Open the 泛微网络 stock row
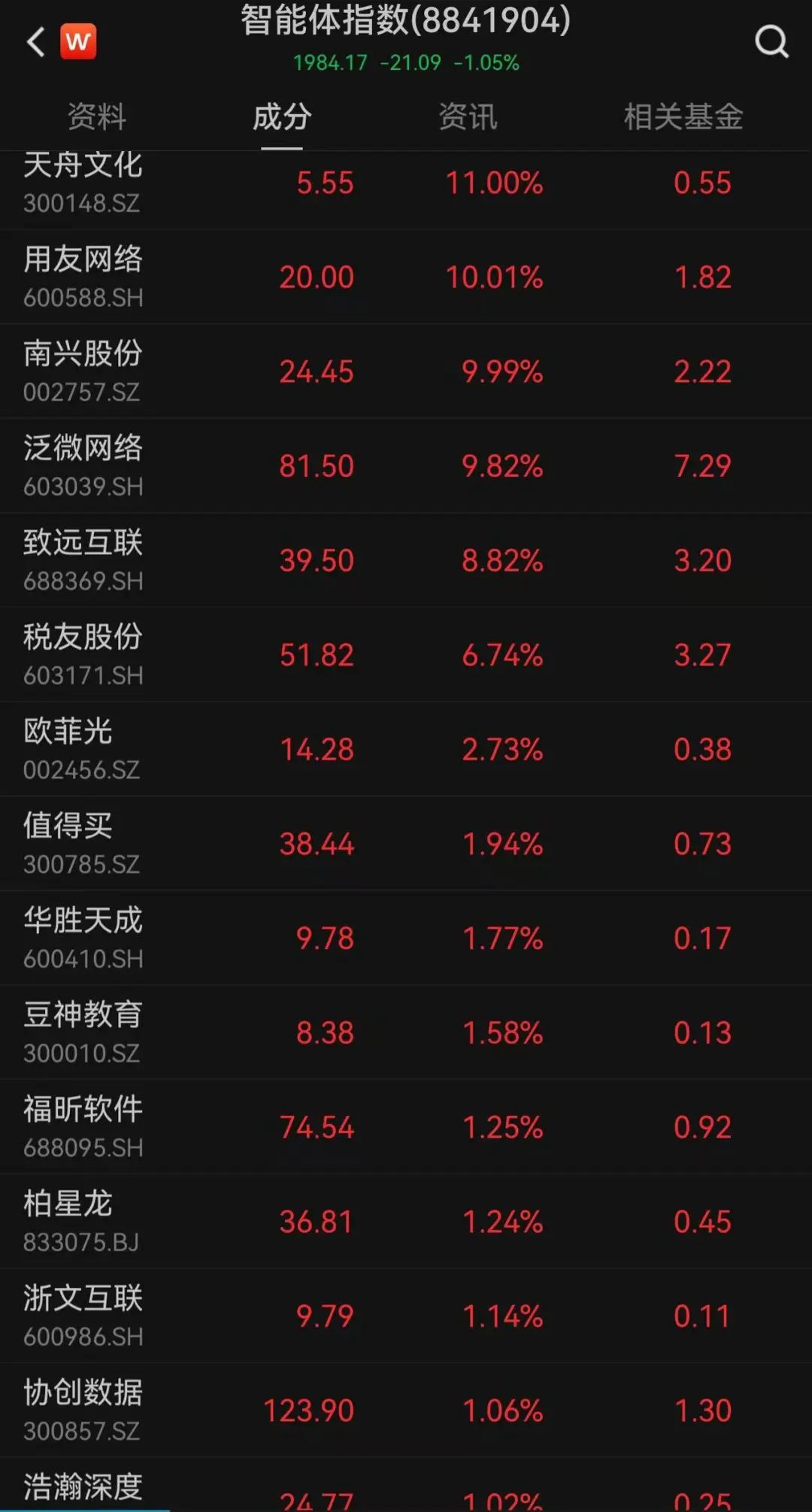The width and height of the screenshot is (812, 1512). point(83,465)
